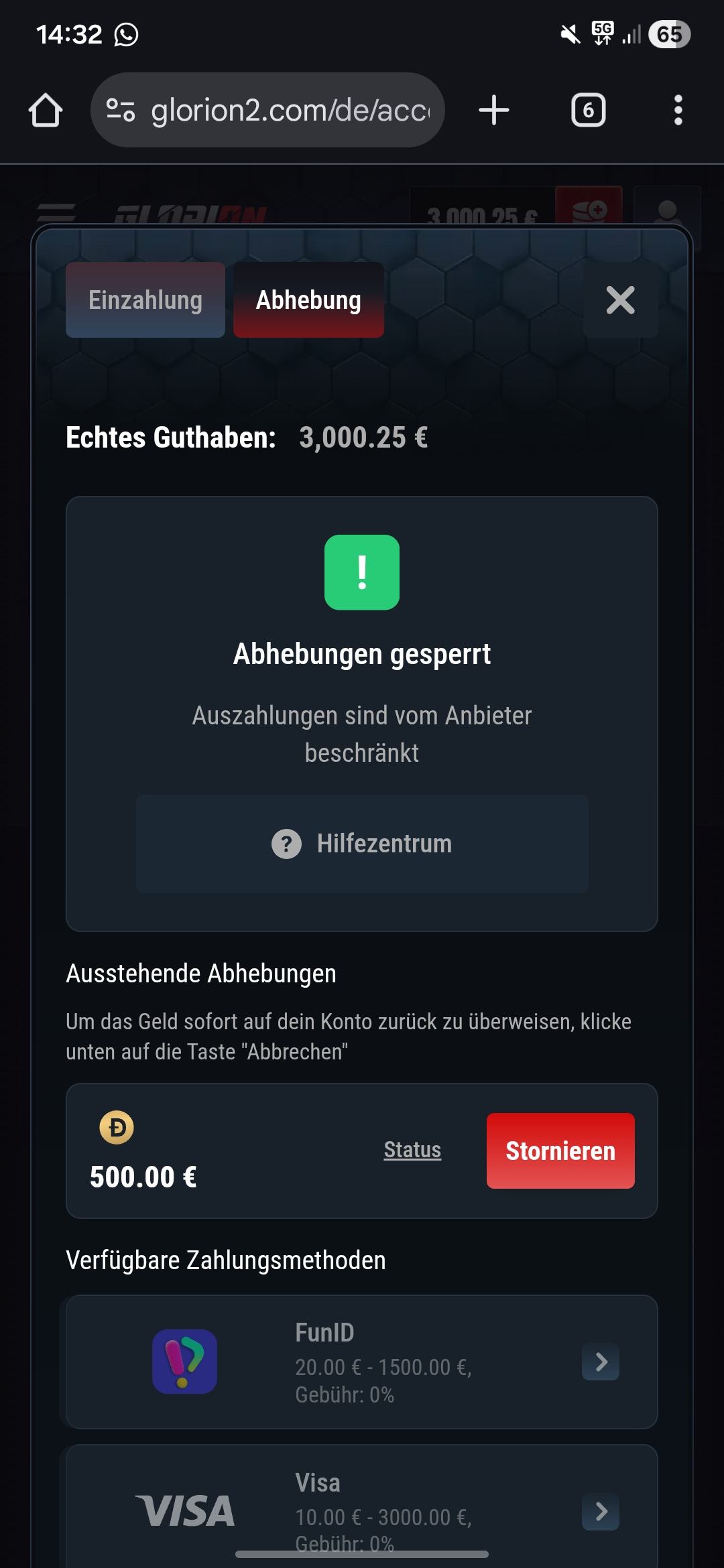Switch to the Einzahlung tab
This screenshot has height=1568, width=724.
point(145,300)
